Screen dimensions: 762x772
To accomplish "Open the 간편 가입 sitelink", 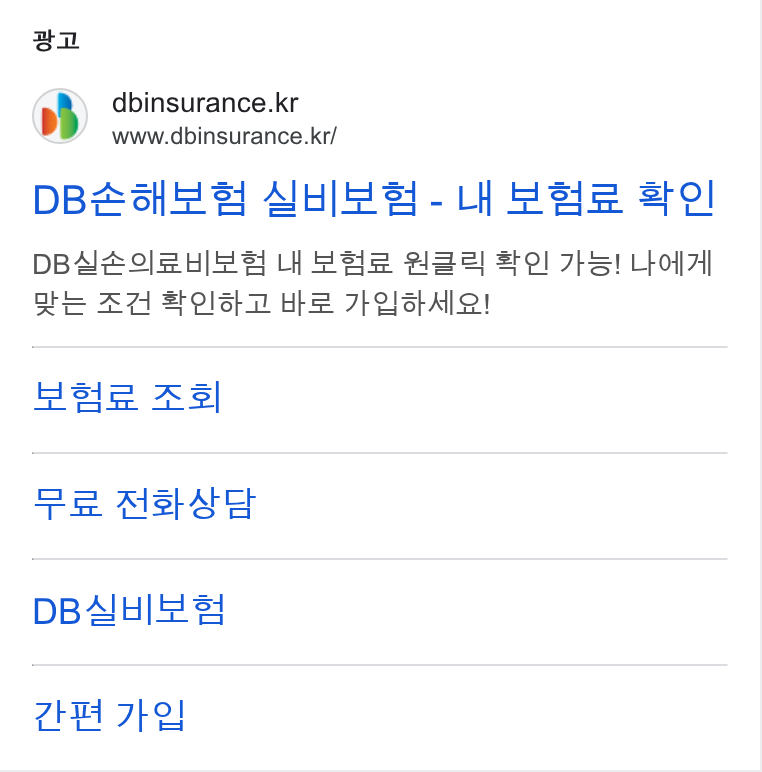I will 110,716.
